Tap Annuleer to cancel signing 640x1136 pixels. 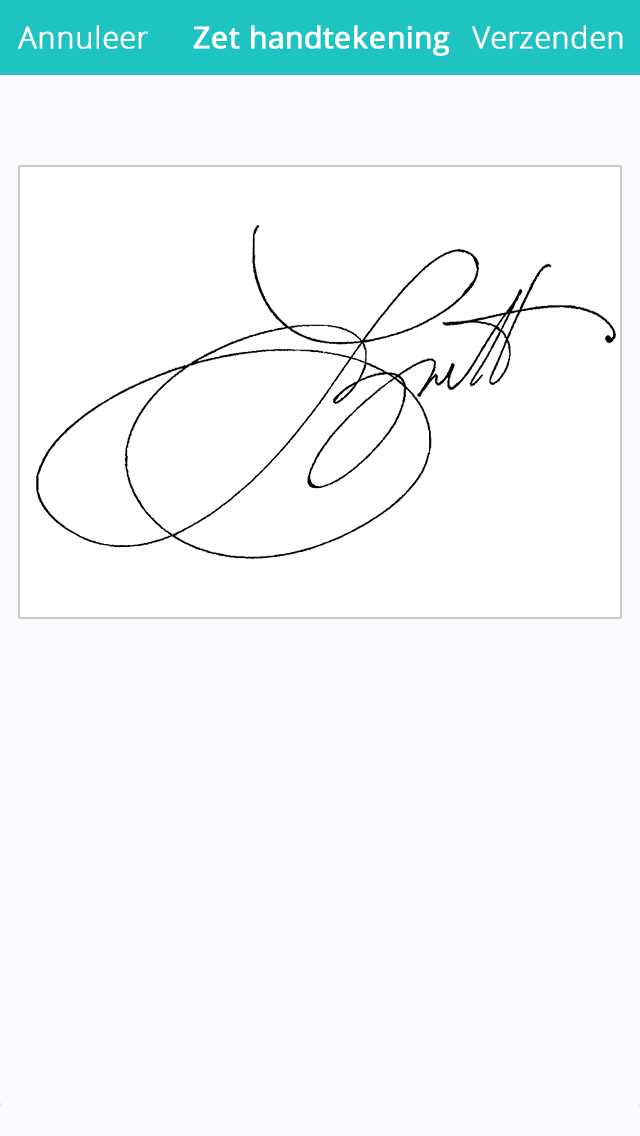pyautogui.click(x=83, y=38)
